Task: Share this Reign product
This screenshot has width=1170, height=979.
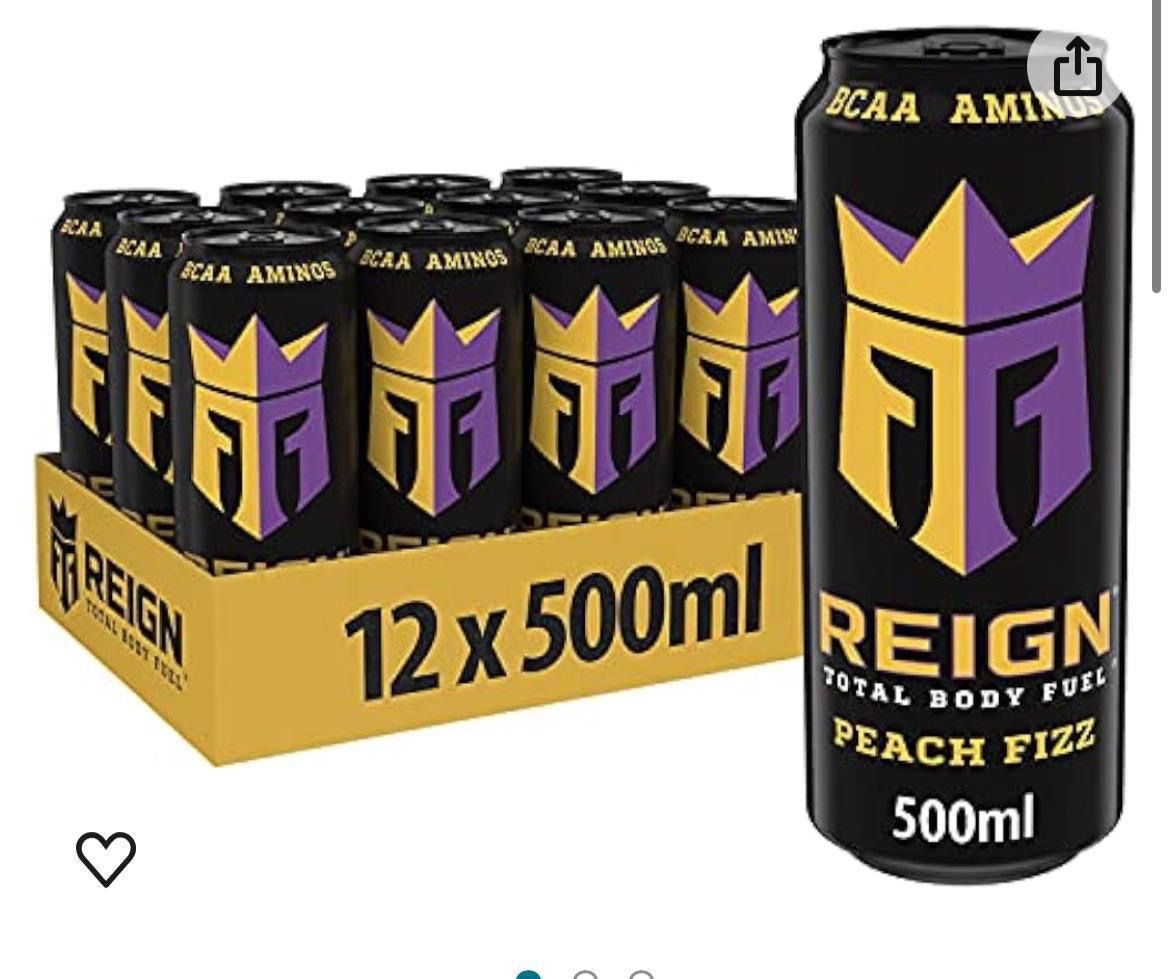Action: tap(1077, 68)
